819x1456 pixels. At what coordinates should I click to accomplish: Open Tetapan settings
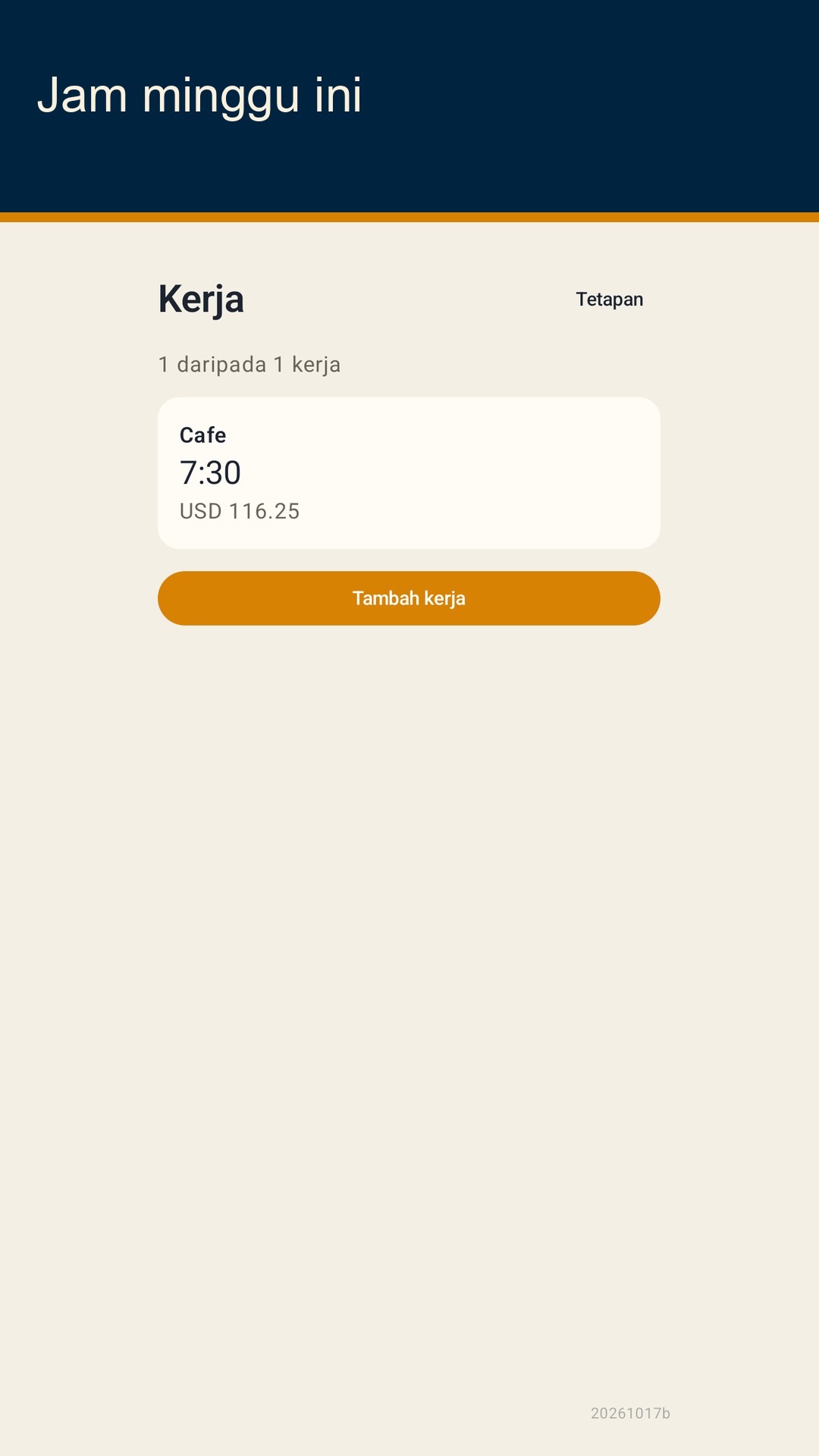coord(609,300)
